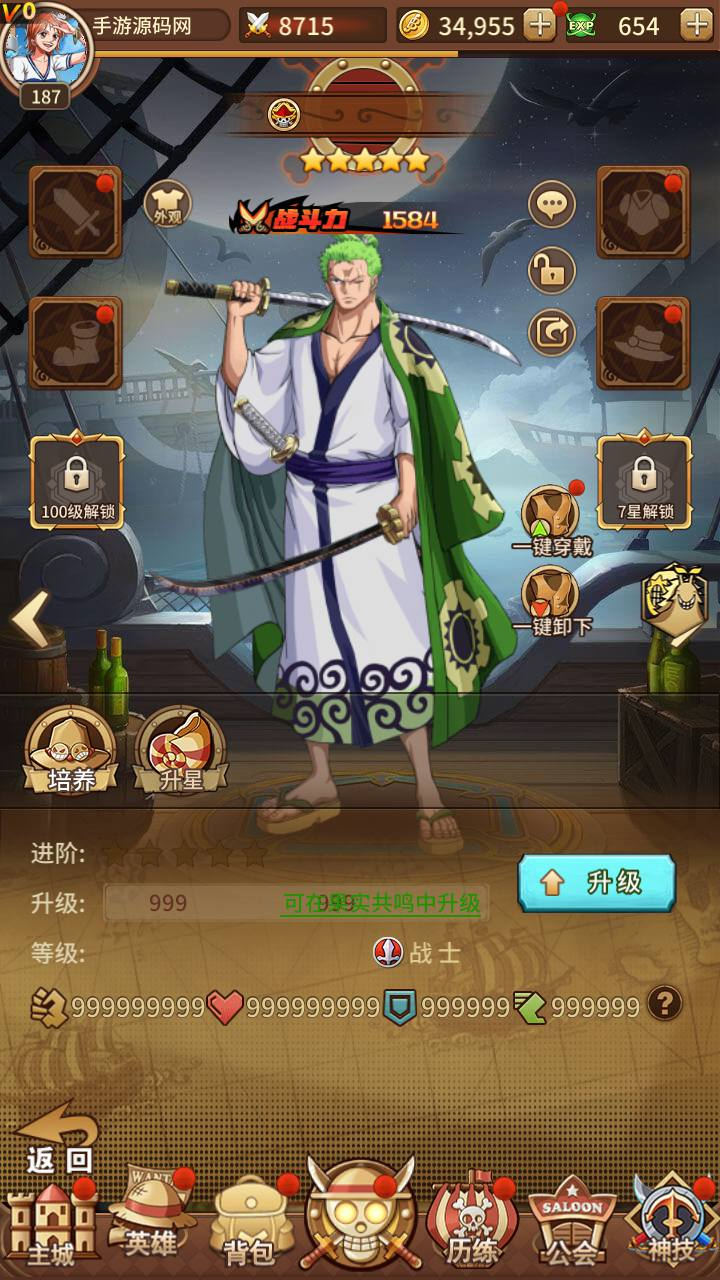Open the 升星 star upgrade option
The height and width of the screenshot is (1280, 720).
181,751
